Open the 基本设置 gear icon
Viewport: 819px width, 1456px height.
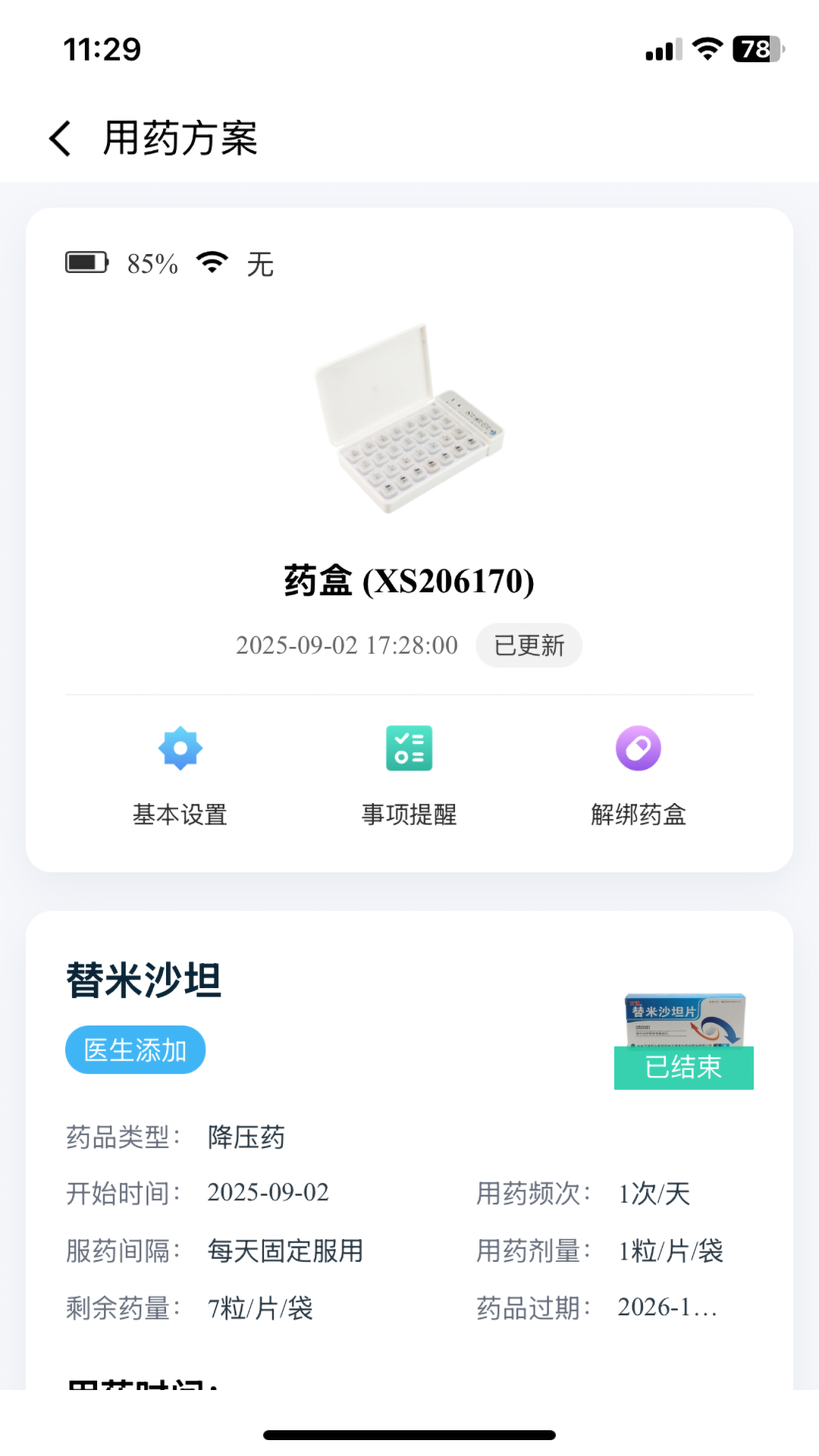coord(180,748)
